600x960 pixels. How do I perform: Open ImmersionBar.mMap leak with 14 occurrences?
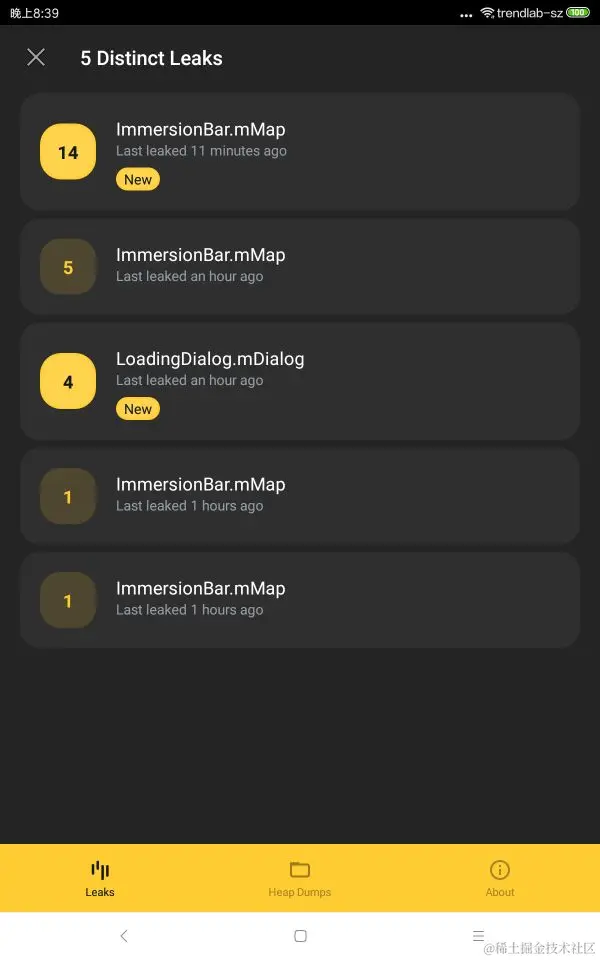pos(300,152)
